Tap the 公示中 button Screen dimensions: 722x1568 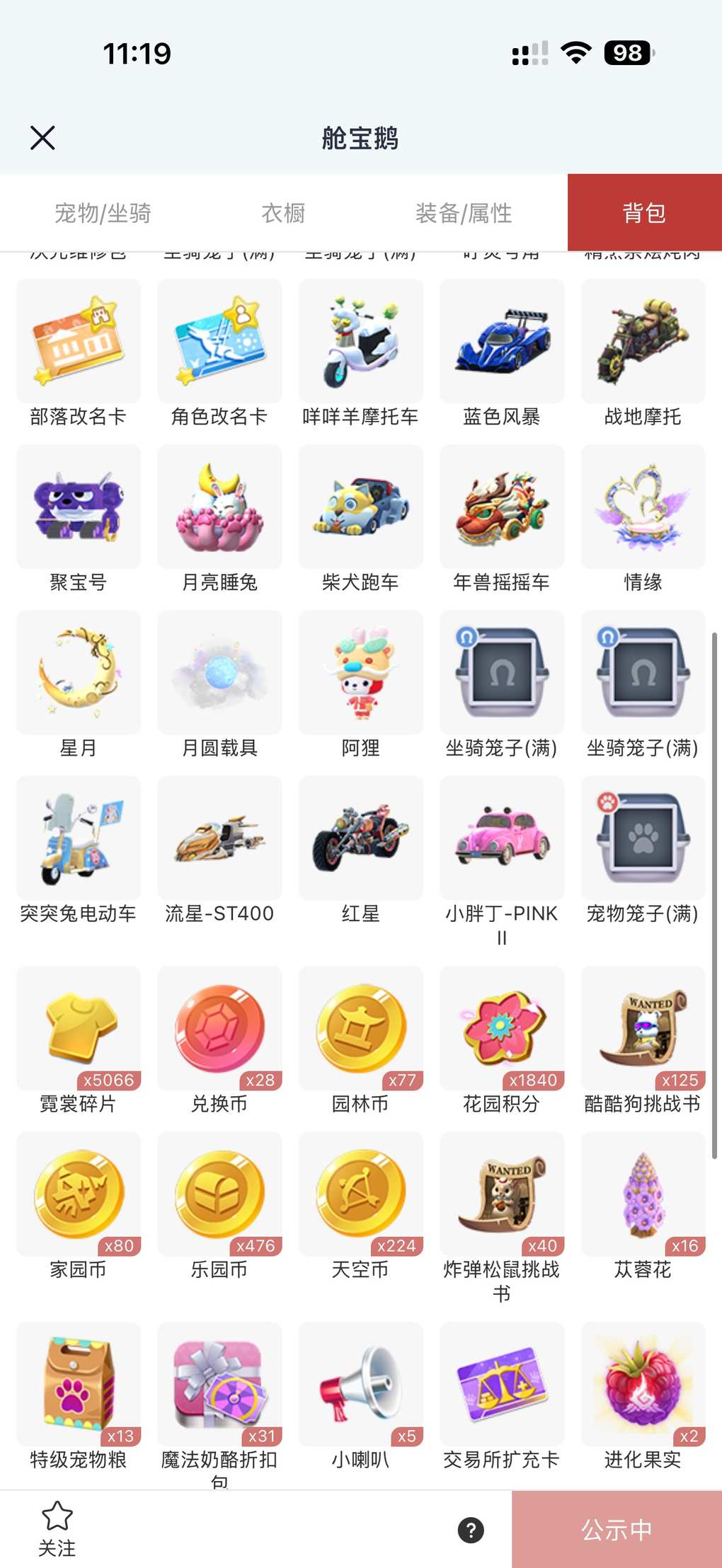click(617, 1530)
